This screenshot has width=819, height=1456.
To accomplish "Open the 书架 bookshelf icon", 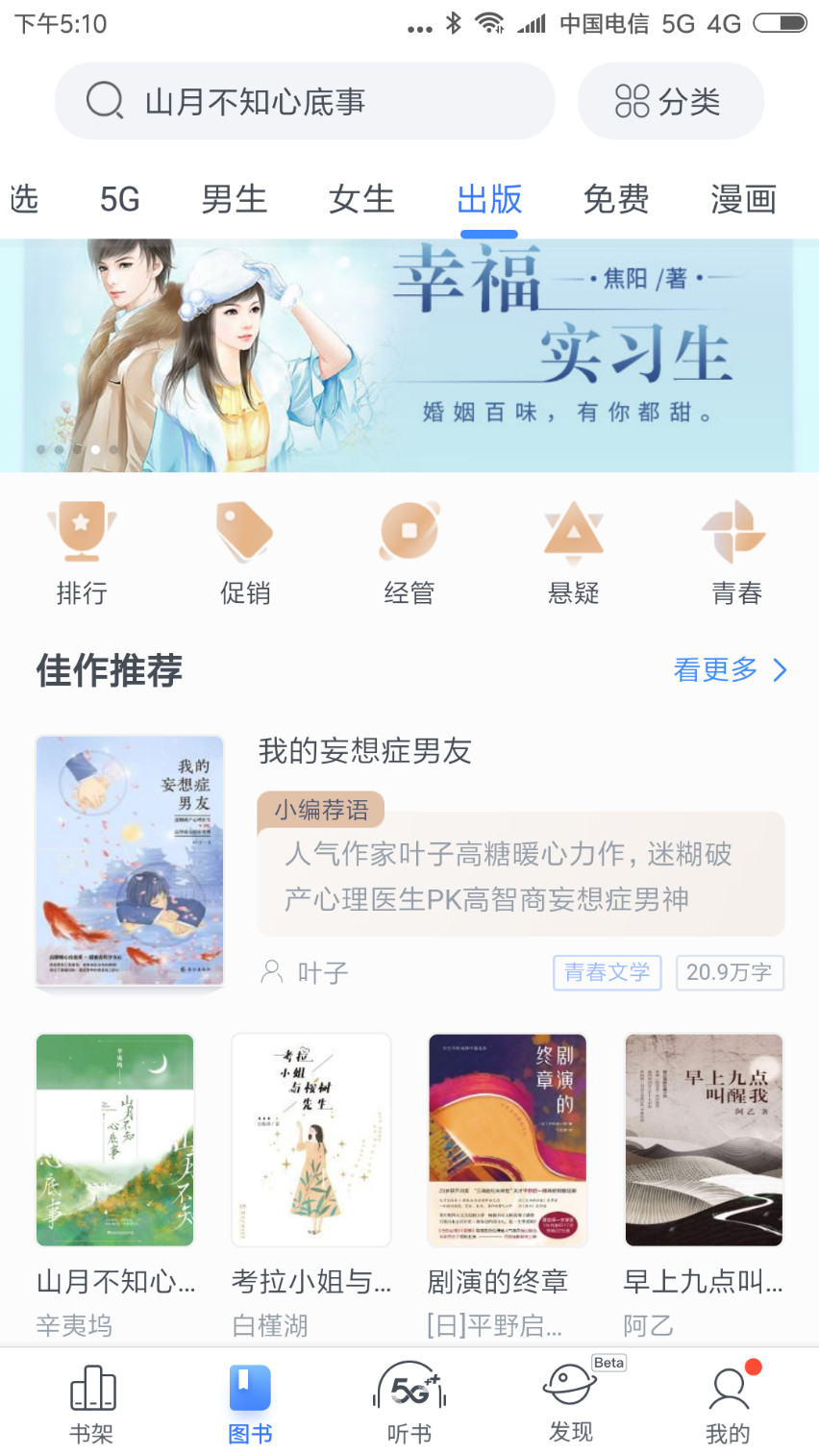I will (92, 1399).
